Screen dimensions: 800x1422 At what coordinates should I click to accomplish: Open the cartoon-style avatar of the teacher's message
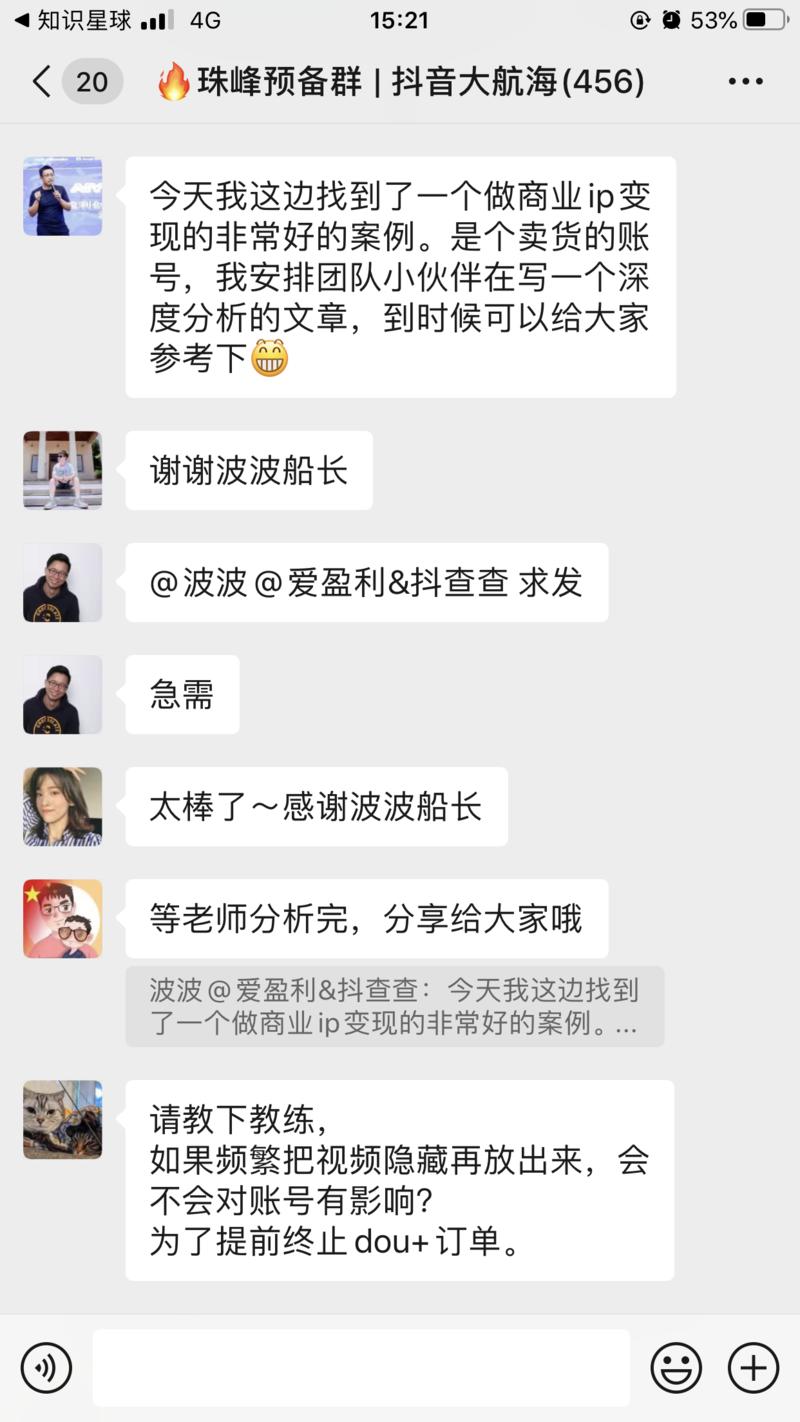pyautogui.click(x=62, y=918)
